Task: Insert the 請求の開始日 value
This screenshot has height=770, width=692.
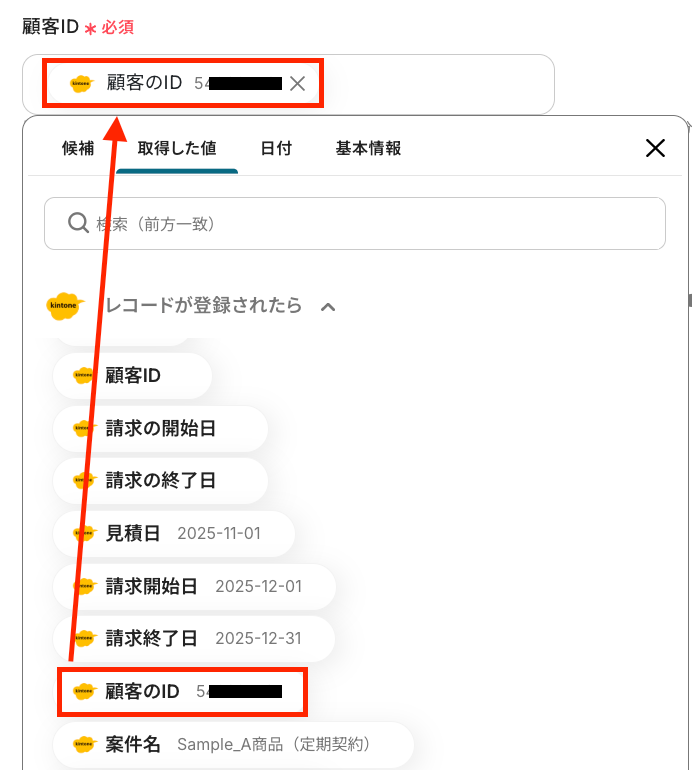Action: pos(160,428)
